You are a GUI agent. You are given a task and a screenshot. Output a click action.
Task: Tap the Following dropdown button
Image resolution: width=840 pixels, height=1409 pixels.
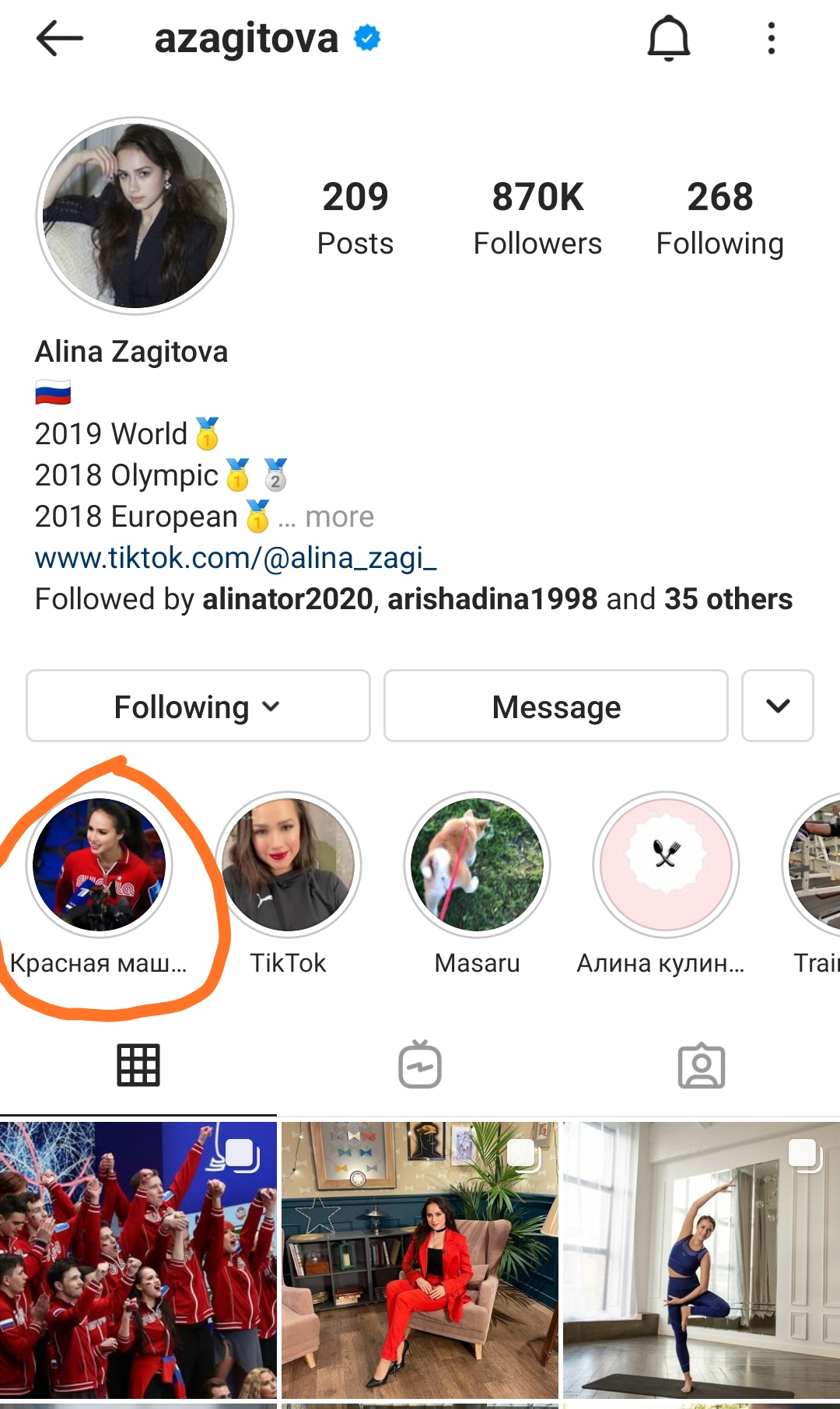click(x=198, y=706)
